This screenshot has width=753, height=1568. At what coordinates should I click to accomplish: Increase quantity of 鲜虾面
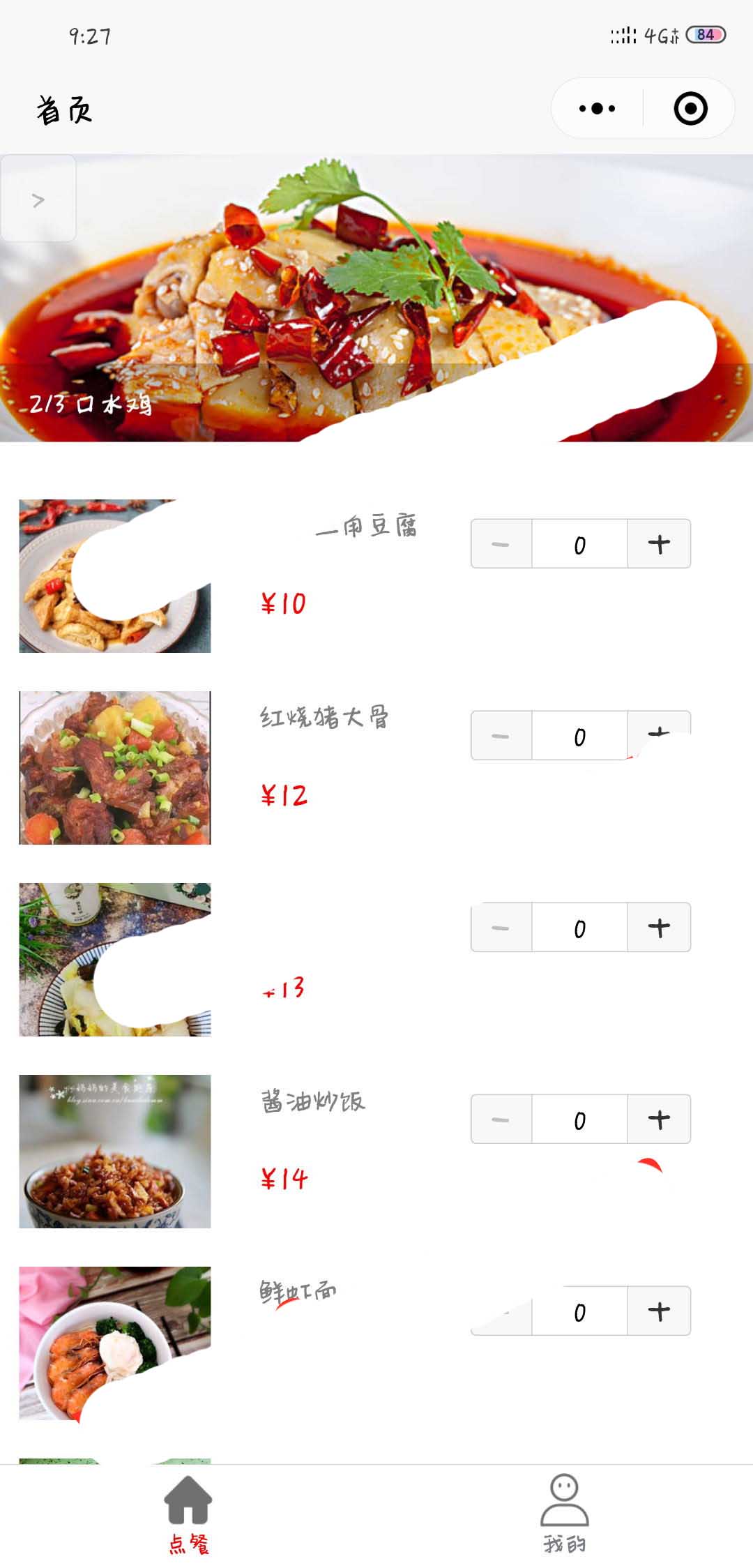tap(659, 1311)
